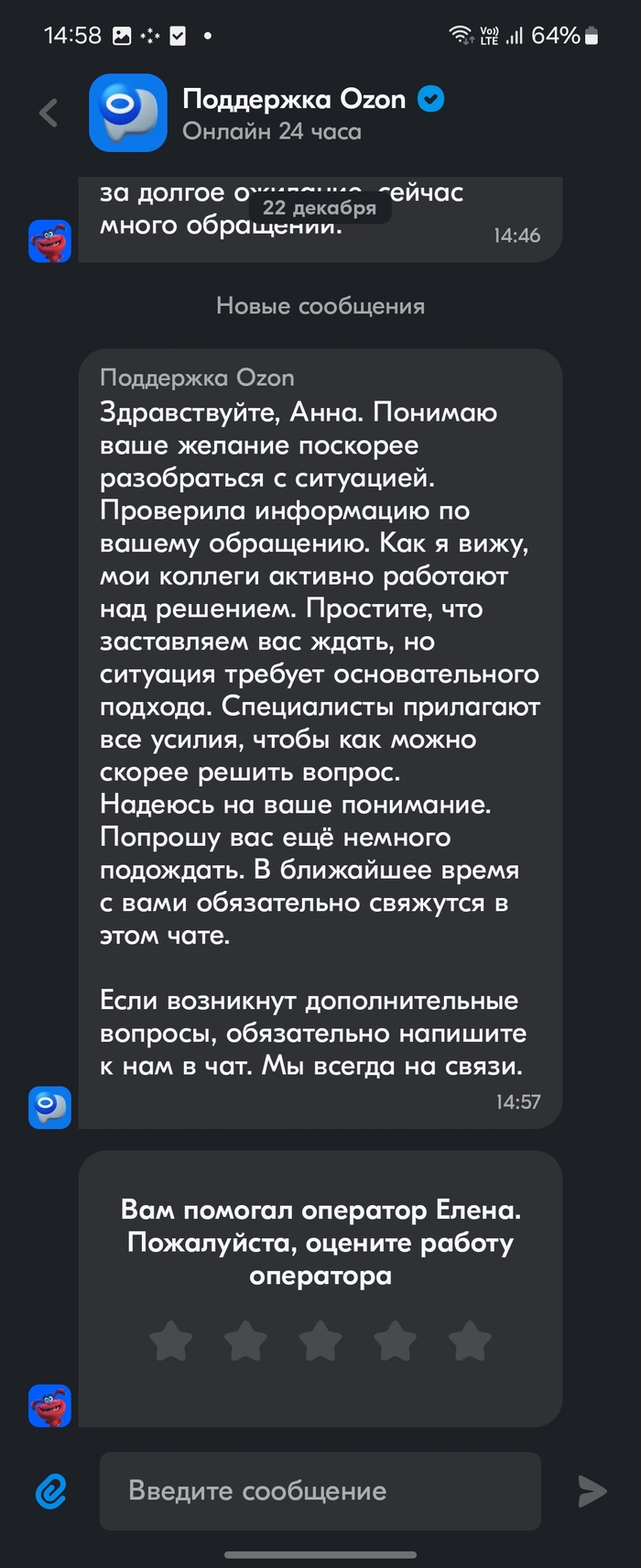Send the message with the arrow icon
The height and width of the screenshot is (1568, 641).
(592, 1491)
